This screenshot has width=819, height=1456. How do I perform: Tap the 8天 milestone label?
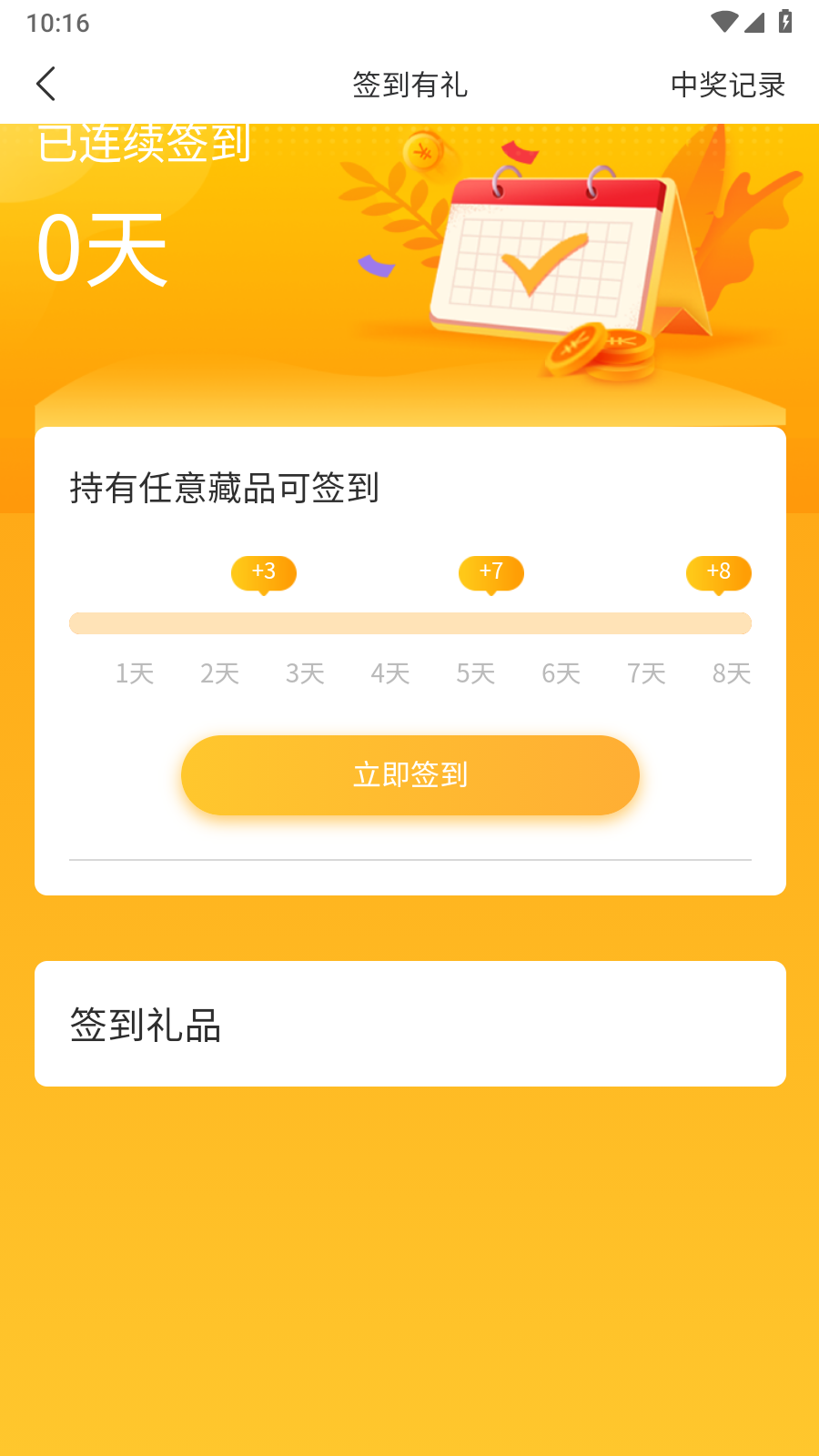point(730,673)
